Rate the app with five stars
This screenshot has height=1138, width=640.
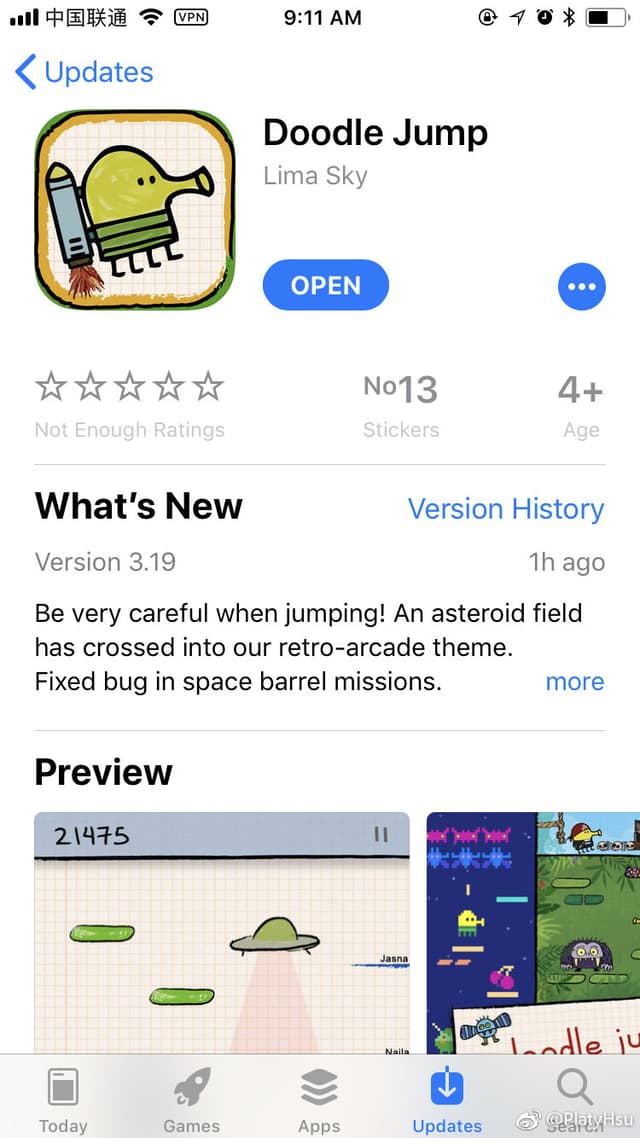coord(208,386)
